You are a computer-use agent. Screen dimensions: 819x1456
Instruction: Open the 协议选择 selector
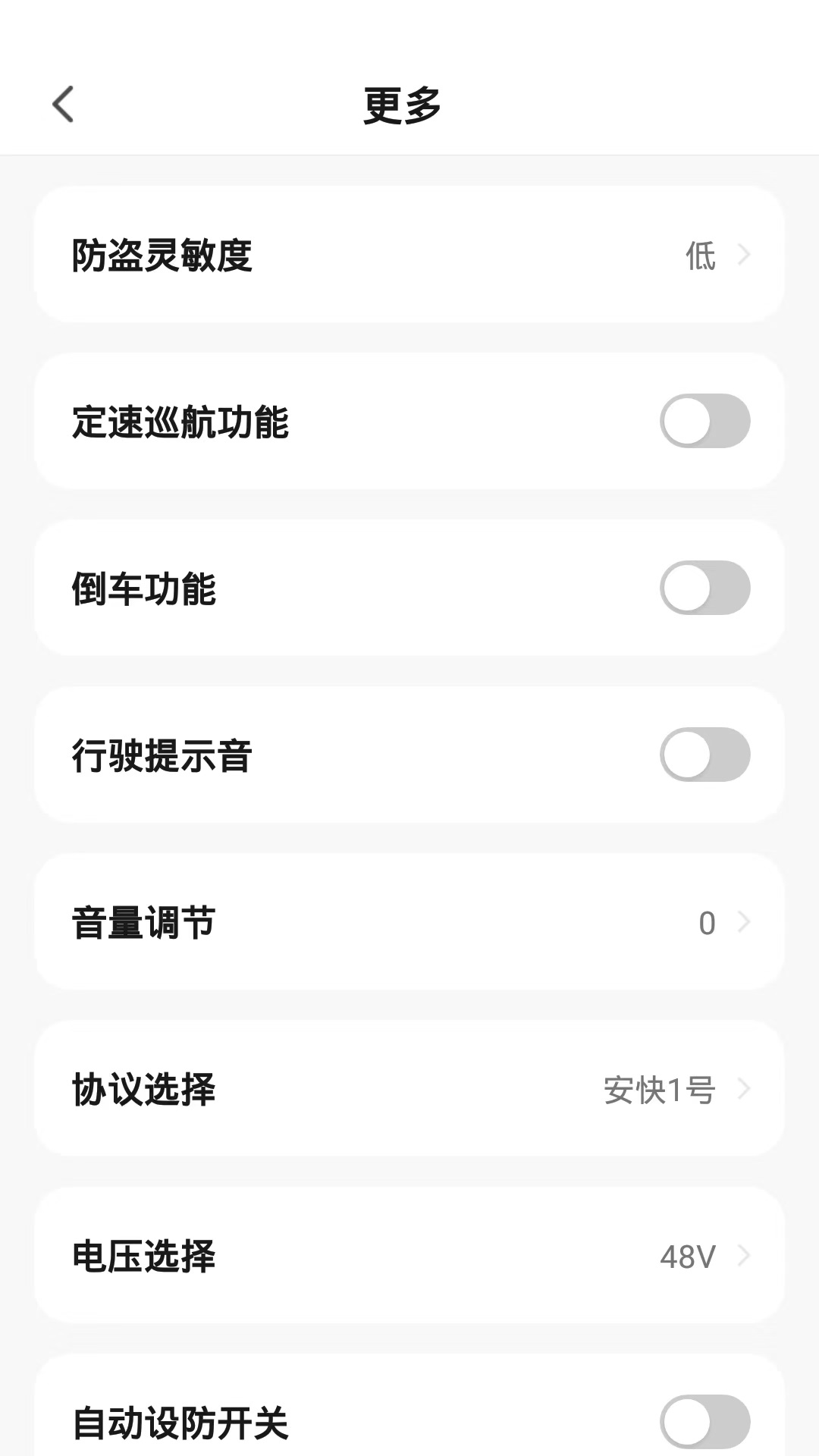tap(409, 1090)
